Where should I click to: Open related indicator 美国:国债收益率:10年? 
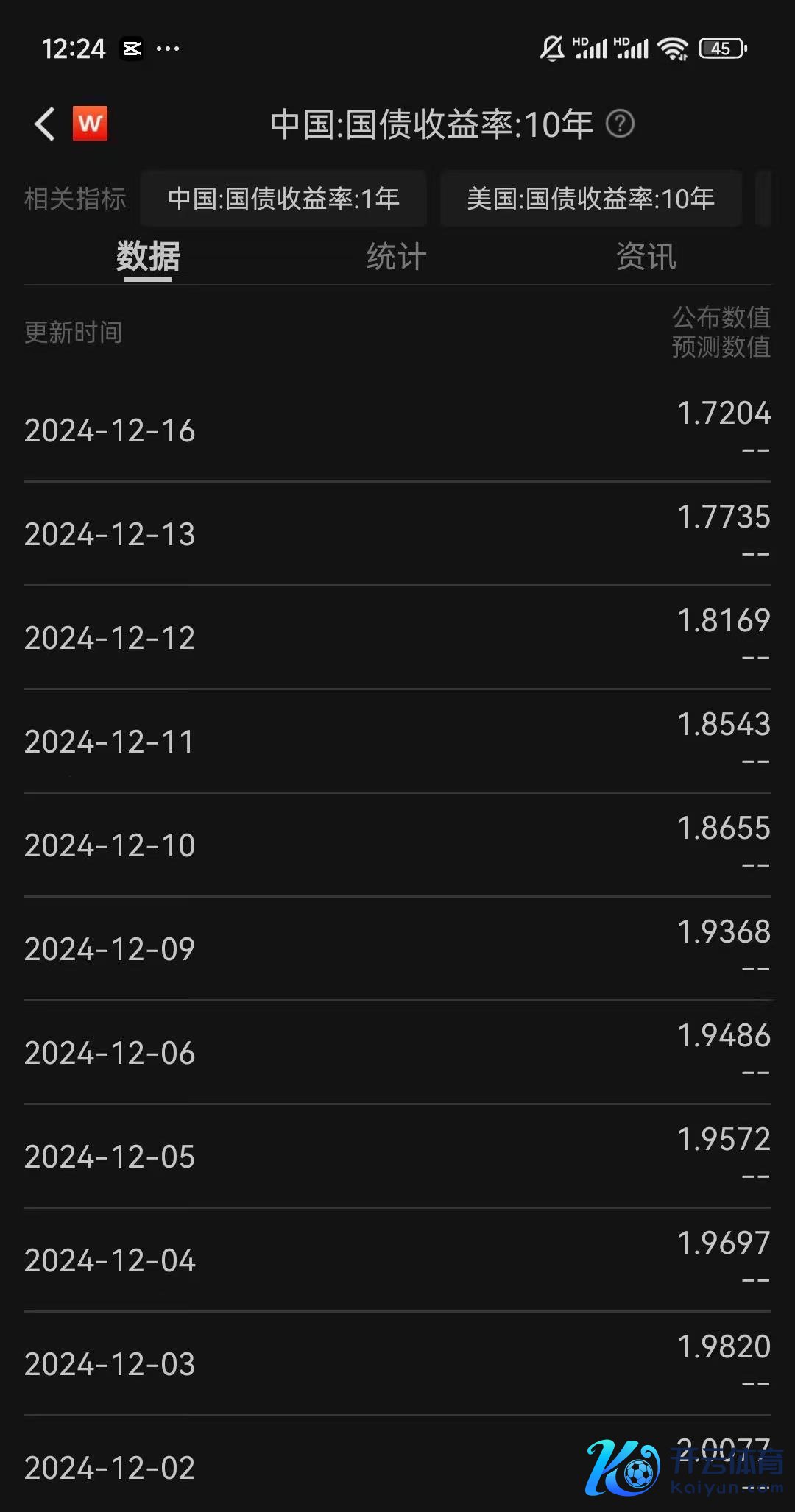click(590, 199)
